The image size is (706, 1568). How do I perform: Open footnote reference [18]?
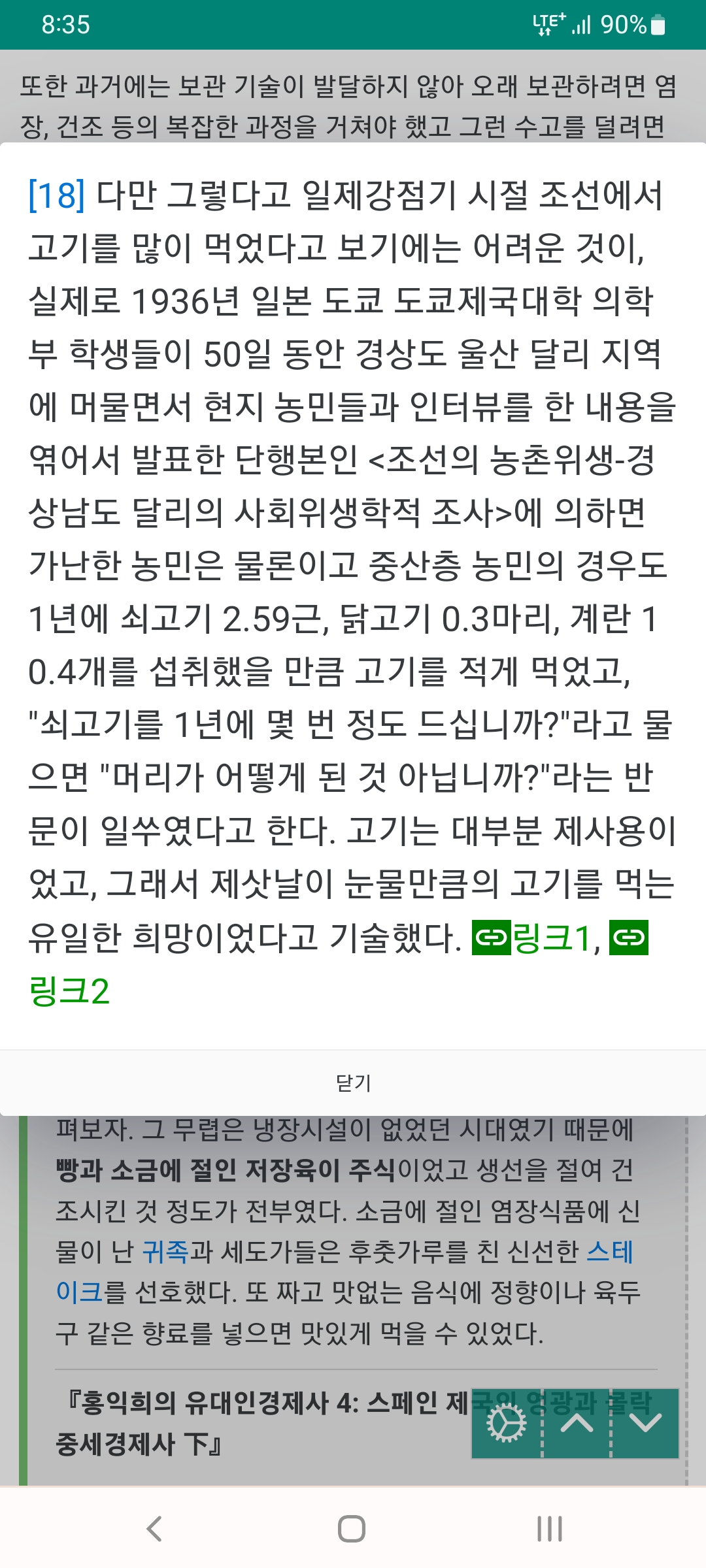[57, 195]
